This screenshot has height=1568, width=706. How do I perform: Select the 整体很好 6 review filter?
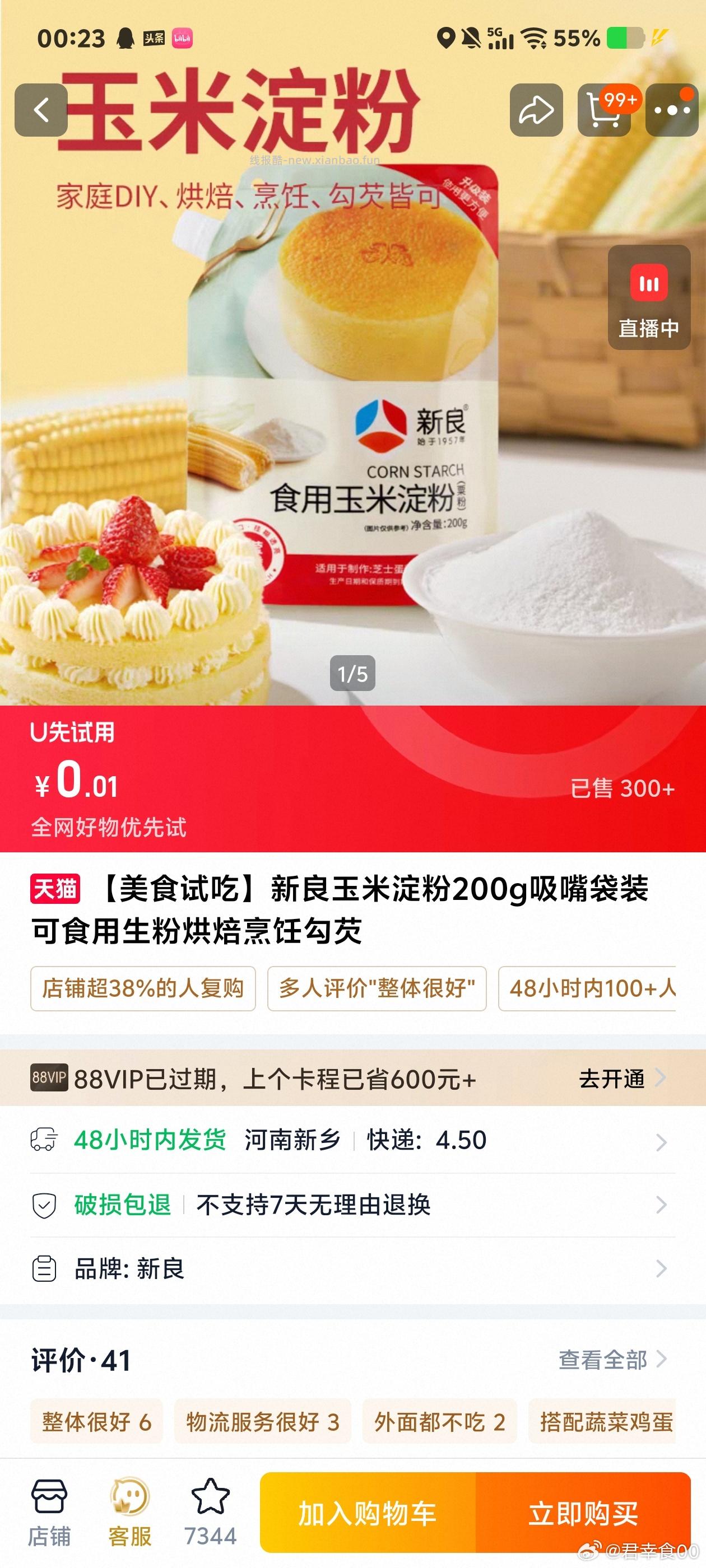point(97,1422)
